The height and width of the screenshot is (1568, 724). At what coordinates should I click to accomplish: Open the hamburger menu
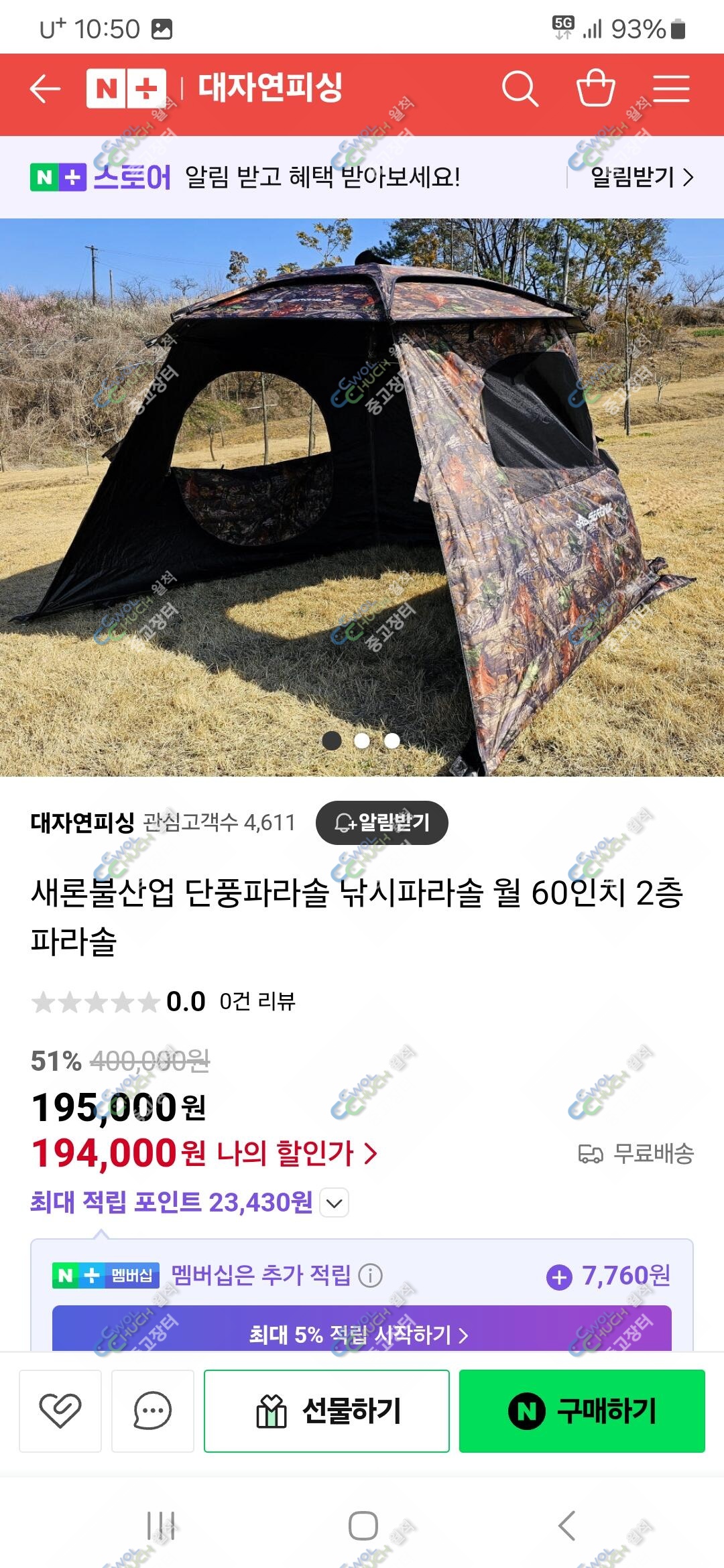[x=671, y=88]
